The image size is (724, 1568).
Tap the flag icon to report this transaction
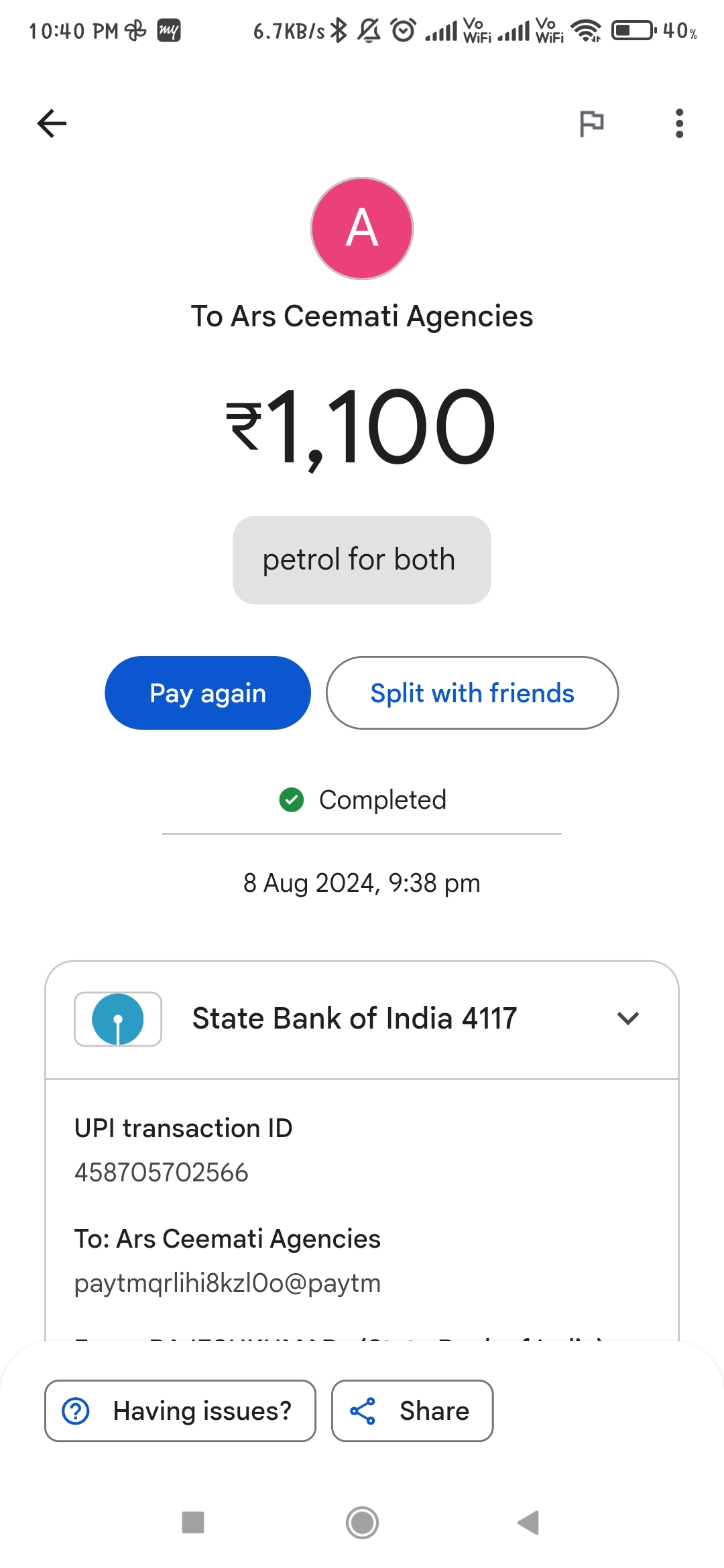pyautogui.click(x=591, y=124)
